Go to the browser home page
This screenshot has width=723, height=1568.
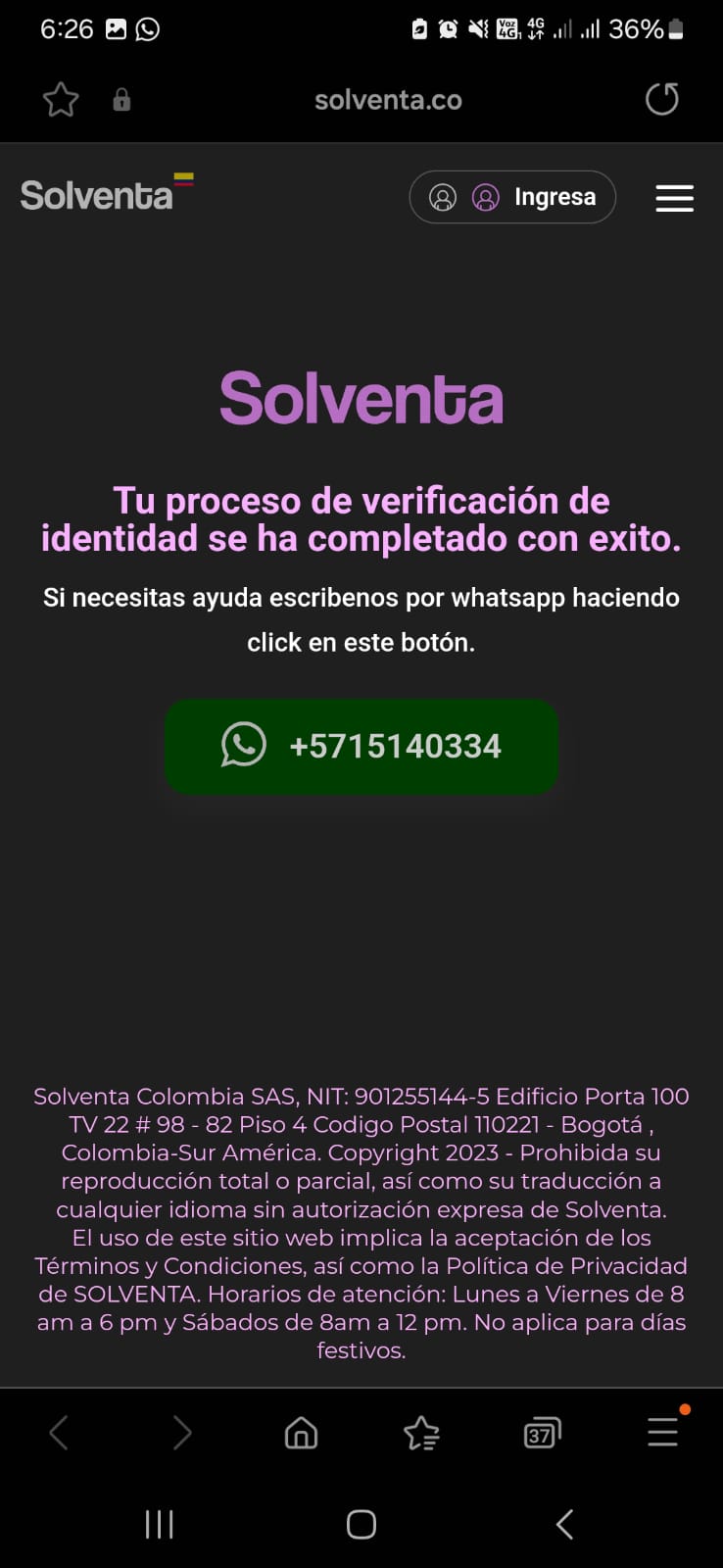[301, 1433]
